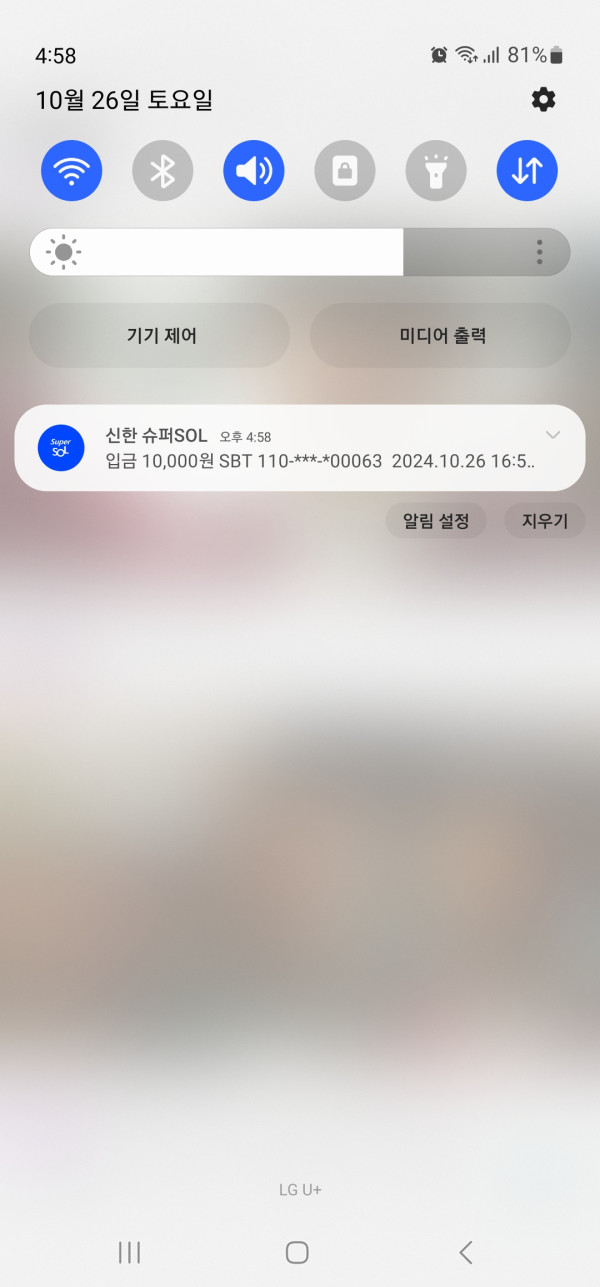Image resolution: width=600 pixels, height=1287 pixels.
Task: Open the 신한 슈퍼SOL deposit notification
Action: pos(300,449)
